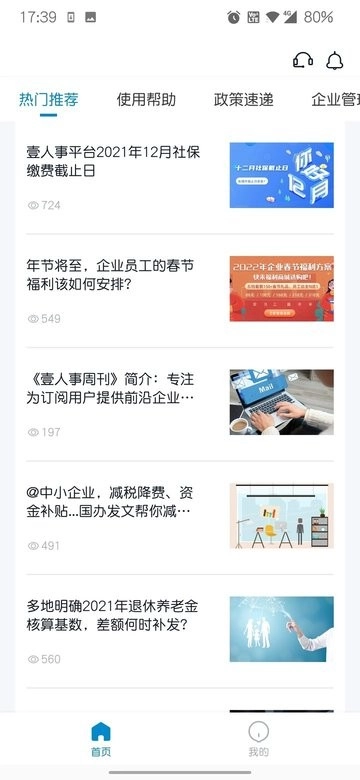Open article on 12月社保缴费截止日
This screenshot has height=780, width=360.
180,177
